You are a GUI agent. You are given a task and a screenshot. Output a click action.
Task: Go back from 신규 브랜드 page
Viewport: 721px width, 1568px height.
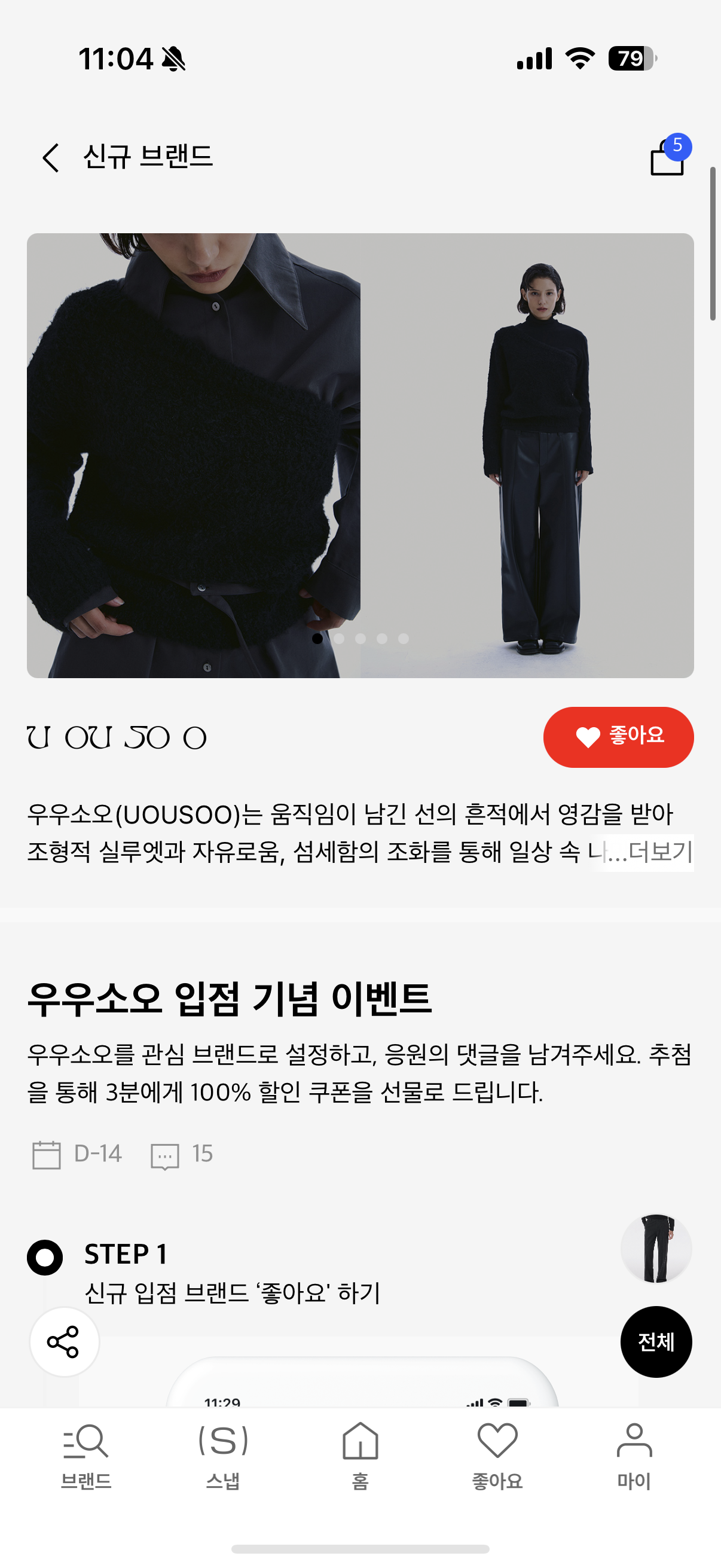point(51,158)
